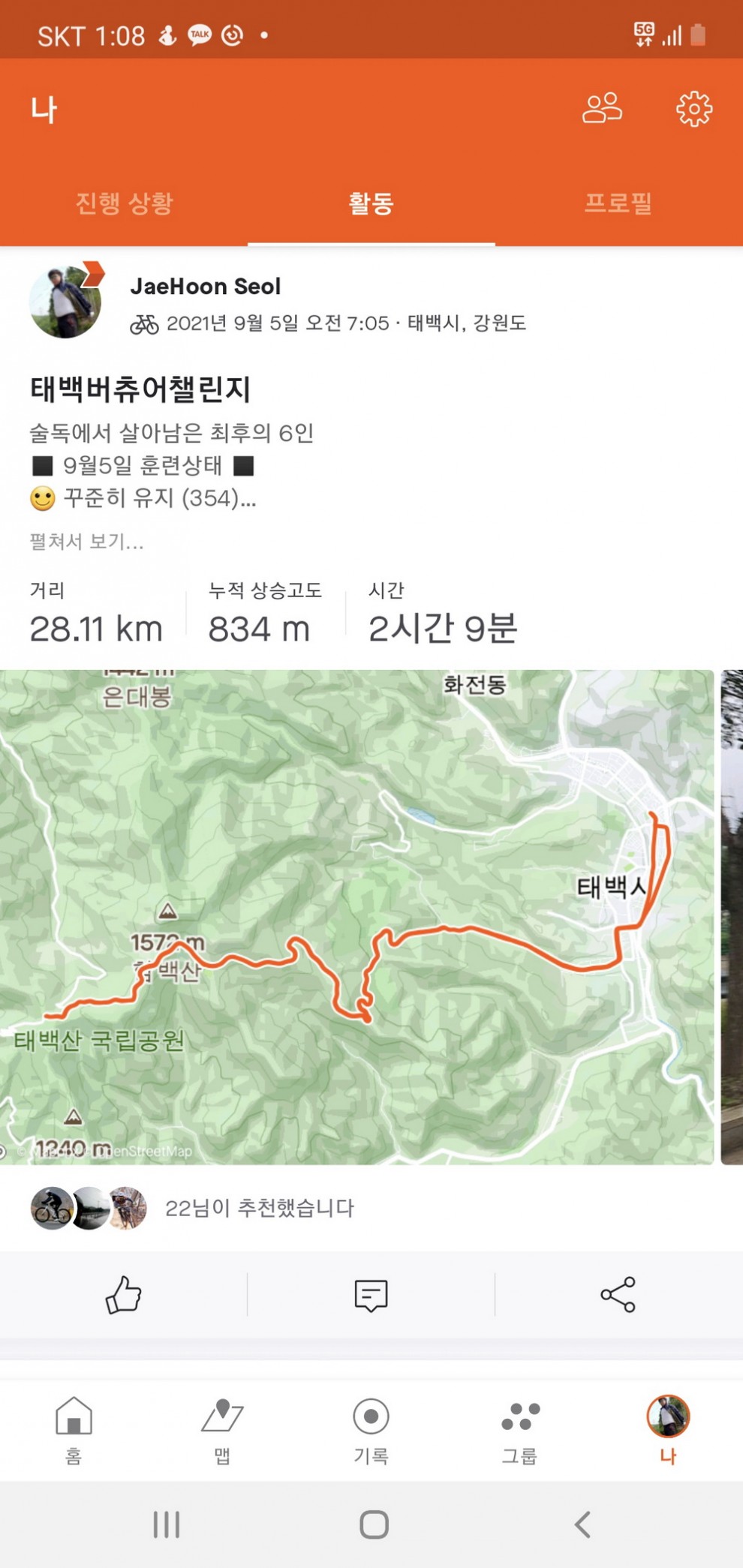Open the settings gear

point(693,110)
